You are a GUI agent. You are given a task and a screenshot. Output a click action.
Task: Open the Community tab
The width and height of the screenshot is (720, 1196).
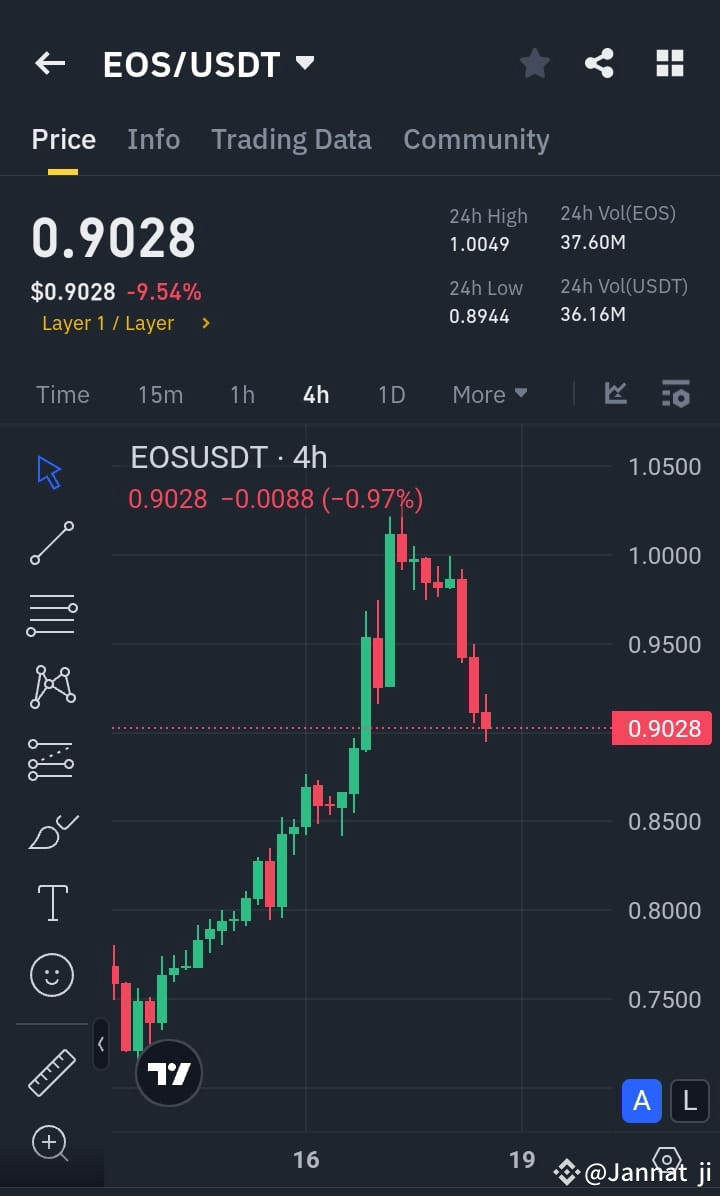click(476, 139)
